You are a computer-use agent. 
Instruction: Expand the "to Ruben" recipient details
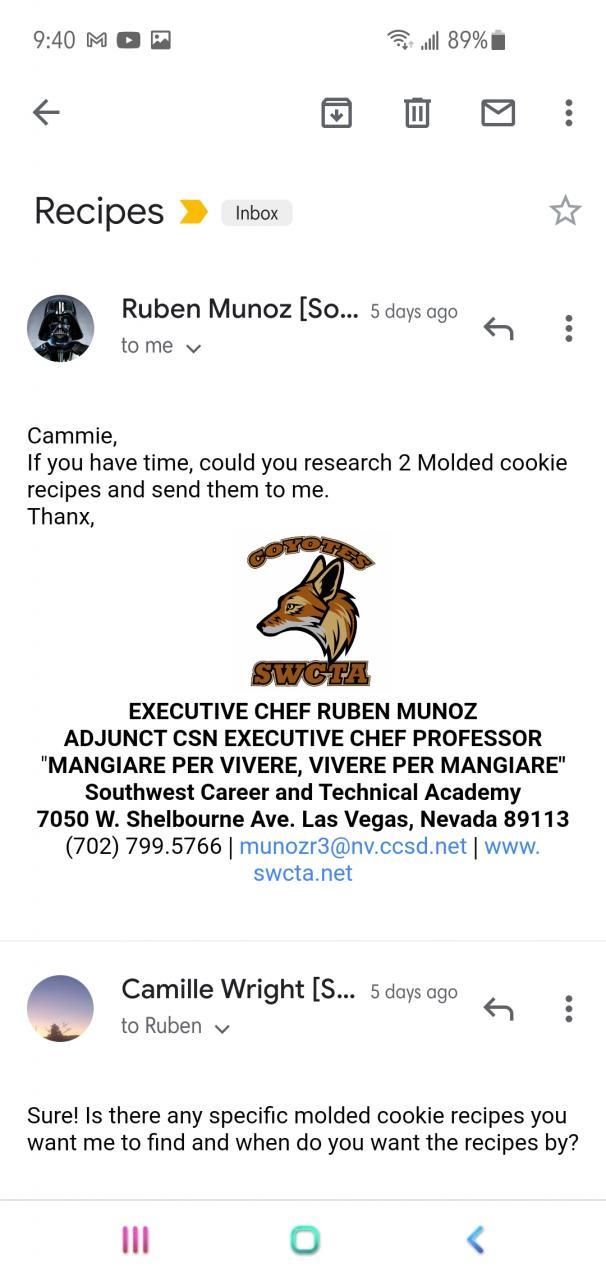[x=222, y=1028]
